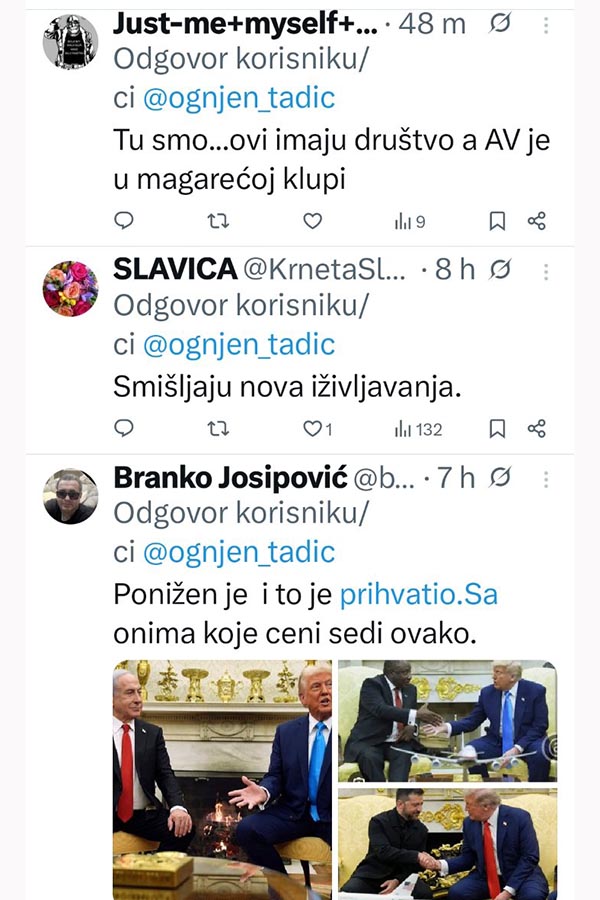Retweet SLAVICA's reply
600x900 pixels.
click(217, 428)
